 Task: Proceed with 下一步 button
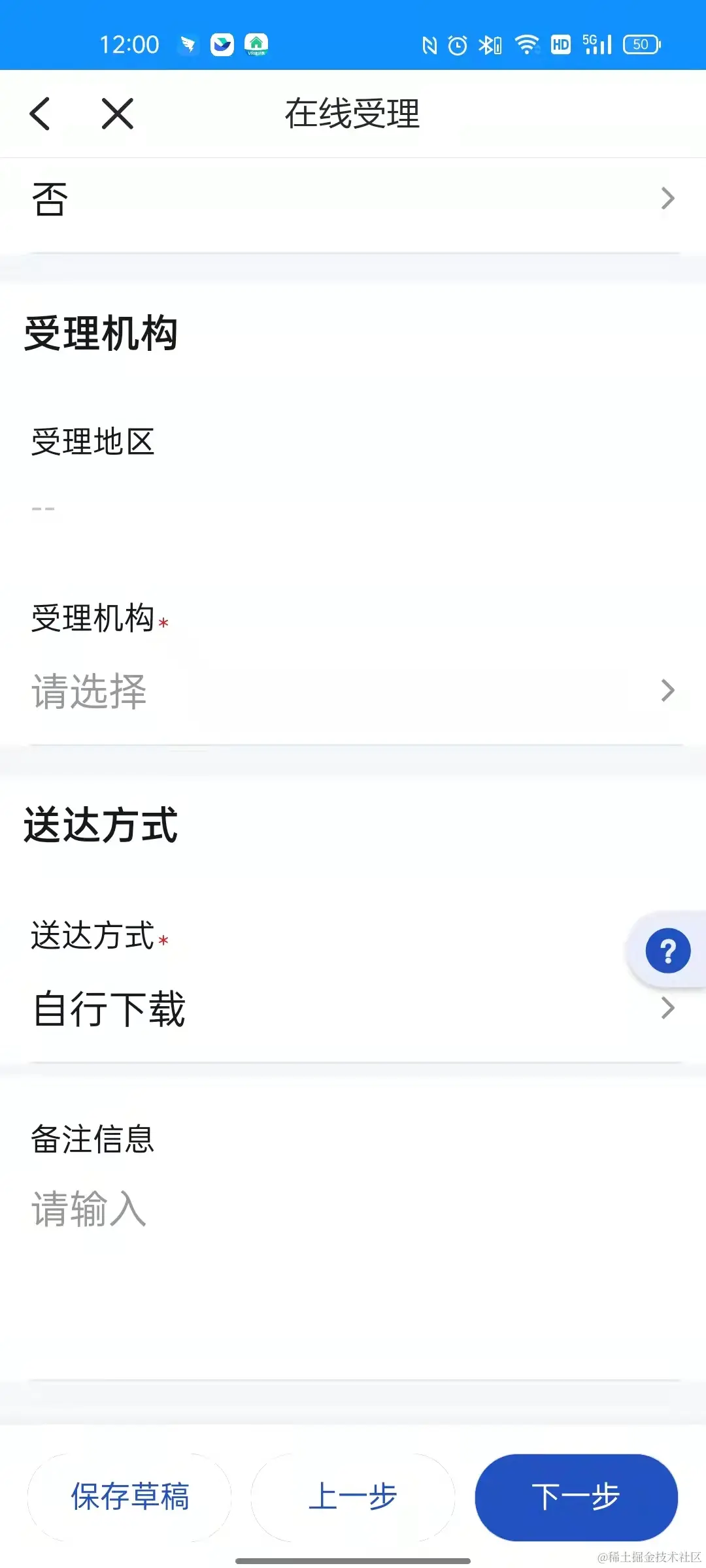pos(576,1497)
